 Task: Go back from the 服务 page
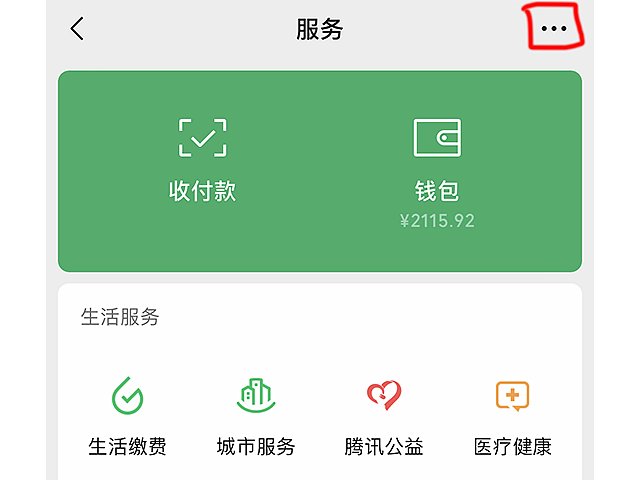(77, 29)
